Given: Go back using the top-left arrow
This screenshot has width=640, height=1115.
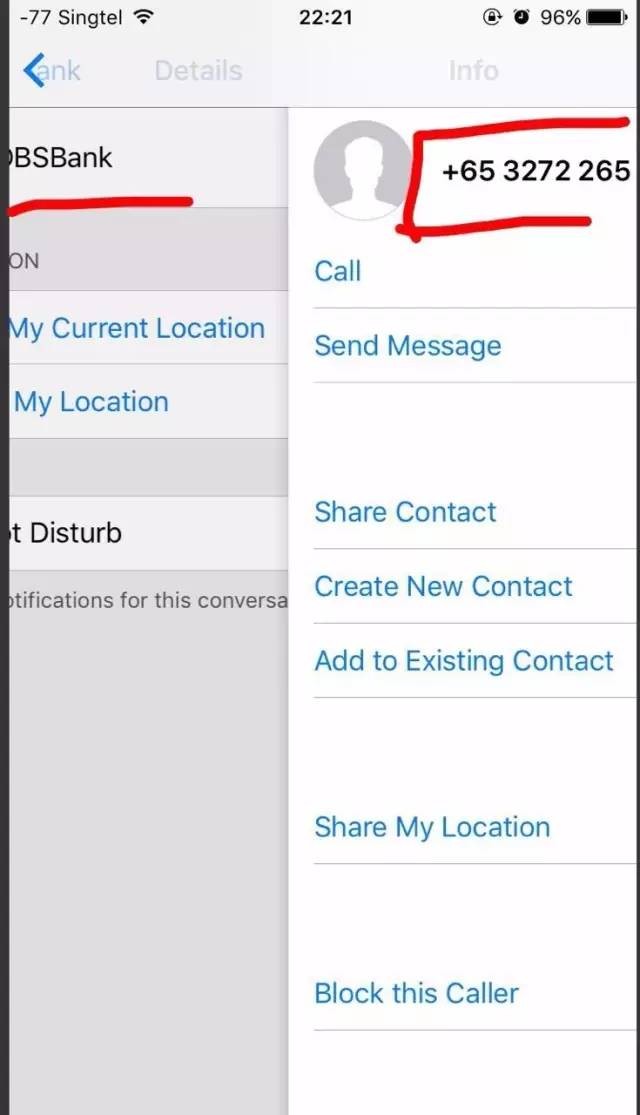Looking at the screenshot, I should coord(36,71).
